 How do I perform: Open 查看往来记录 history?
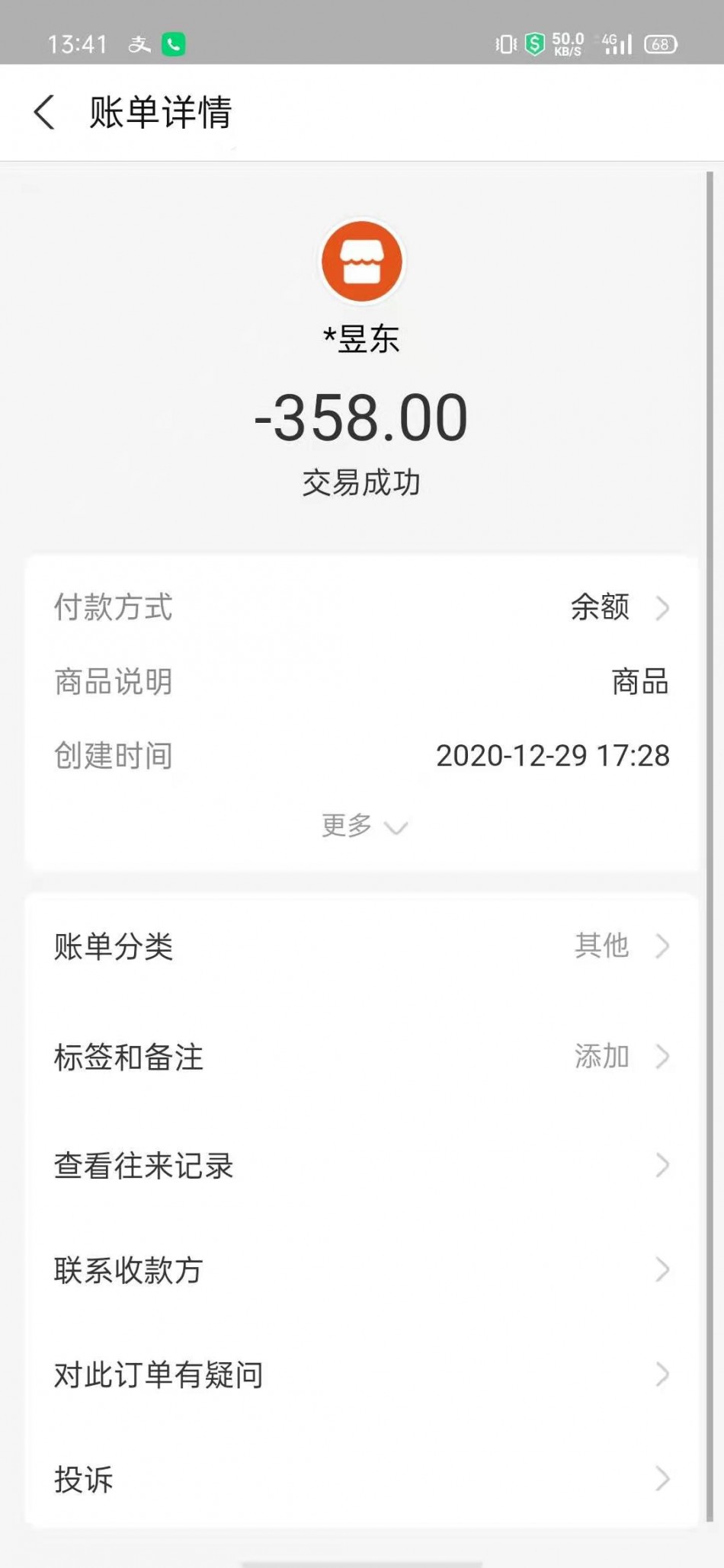pyautogui.click(x=361, y=1166)
